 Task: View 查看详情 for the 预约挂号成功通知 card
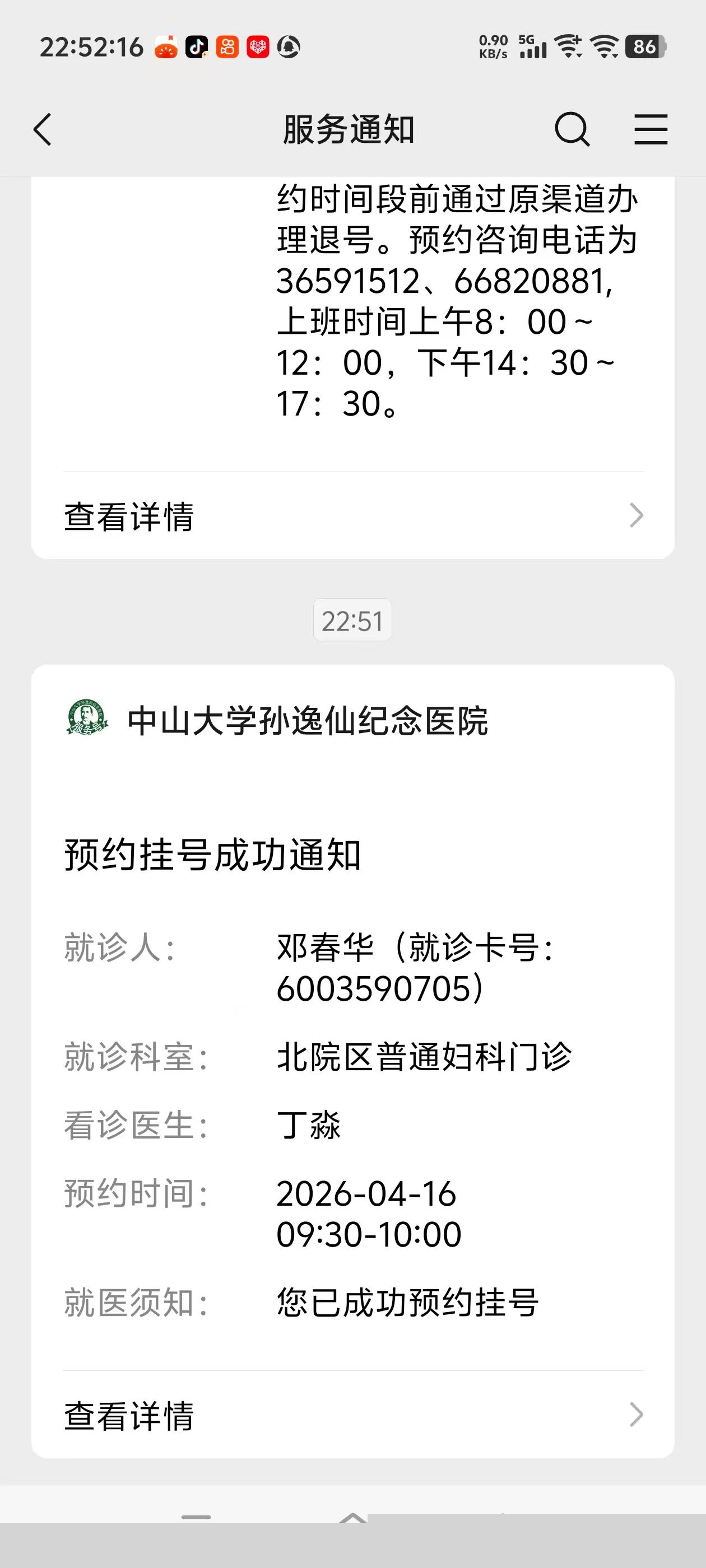pos(352,1415)
